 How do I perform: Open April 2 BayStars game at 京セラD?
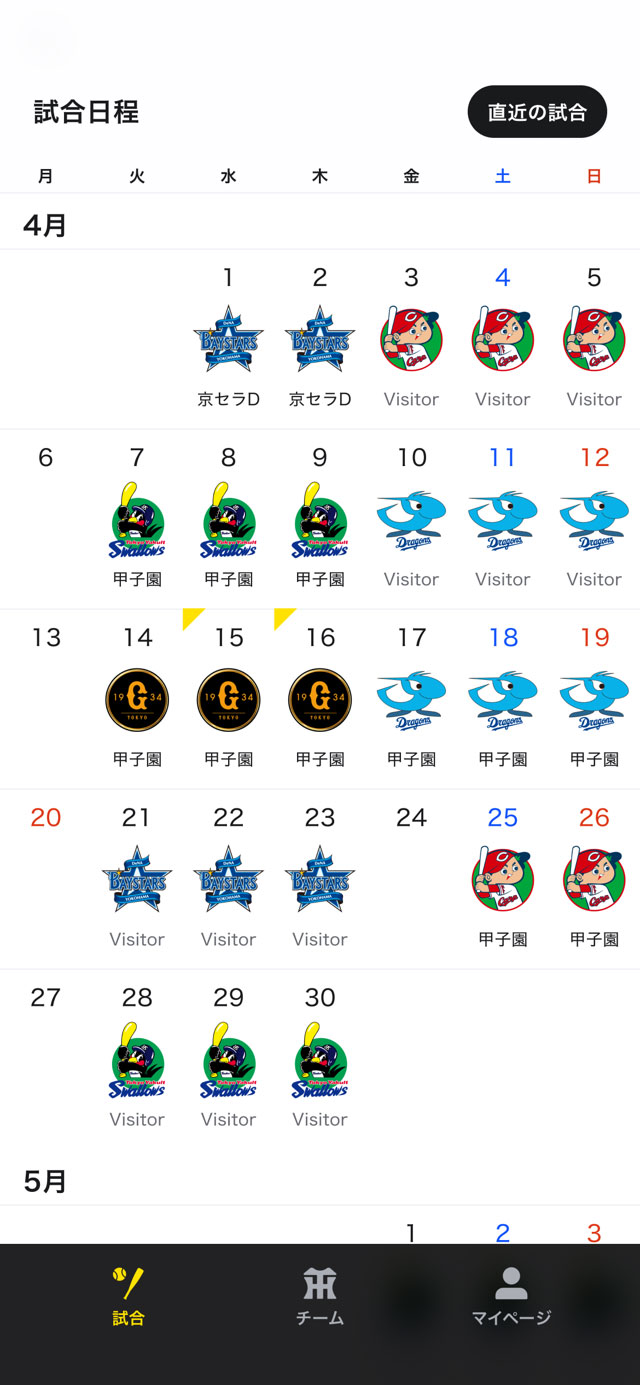tap(320, 340)
